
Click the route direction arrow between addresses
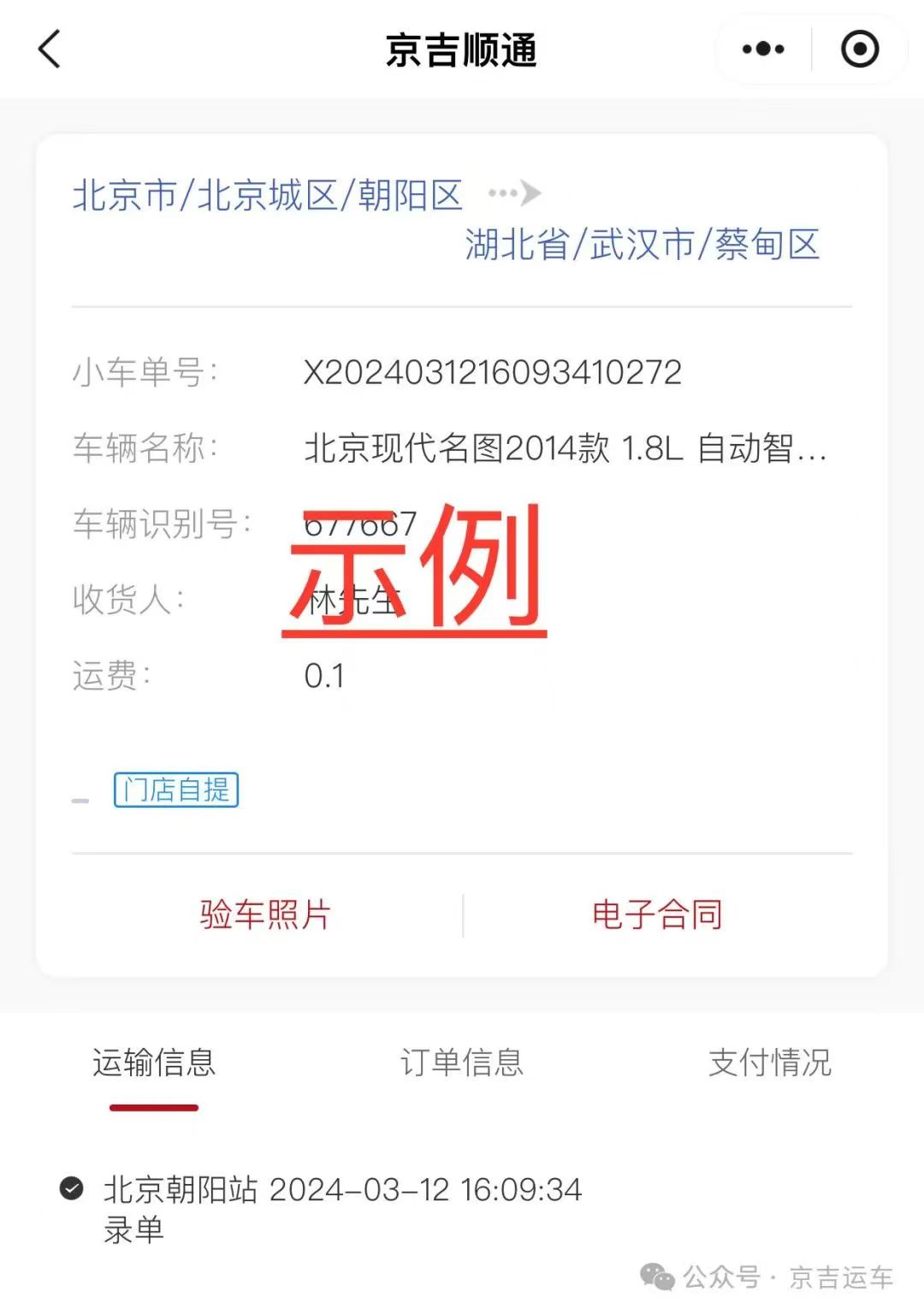click(x=528, y=193)
